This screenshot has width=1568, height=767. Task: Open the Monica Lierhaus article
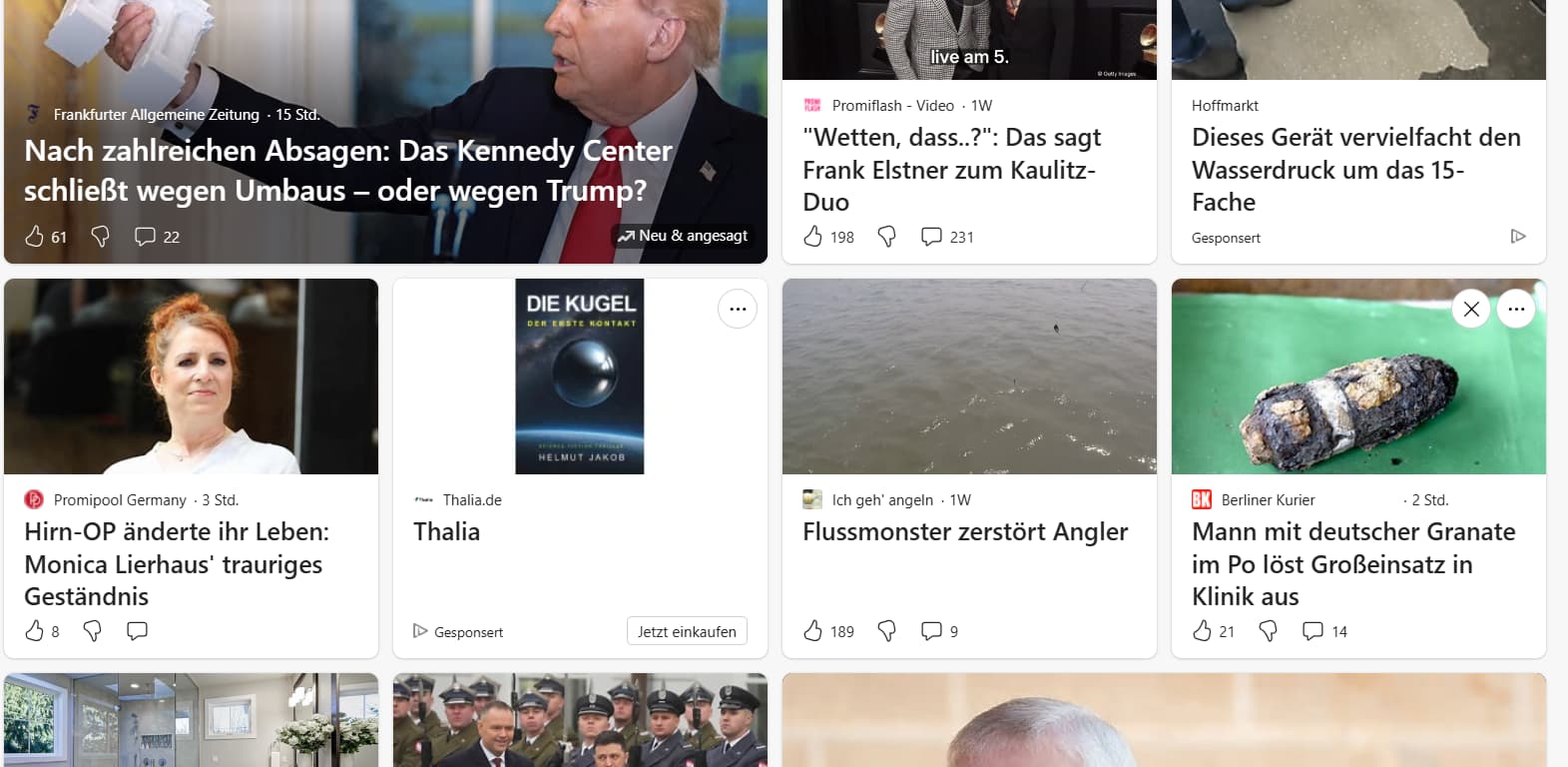point(177,563)
